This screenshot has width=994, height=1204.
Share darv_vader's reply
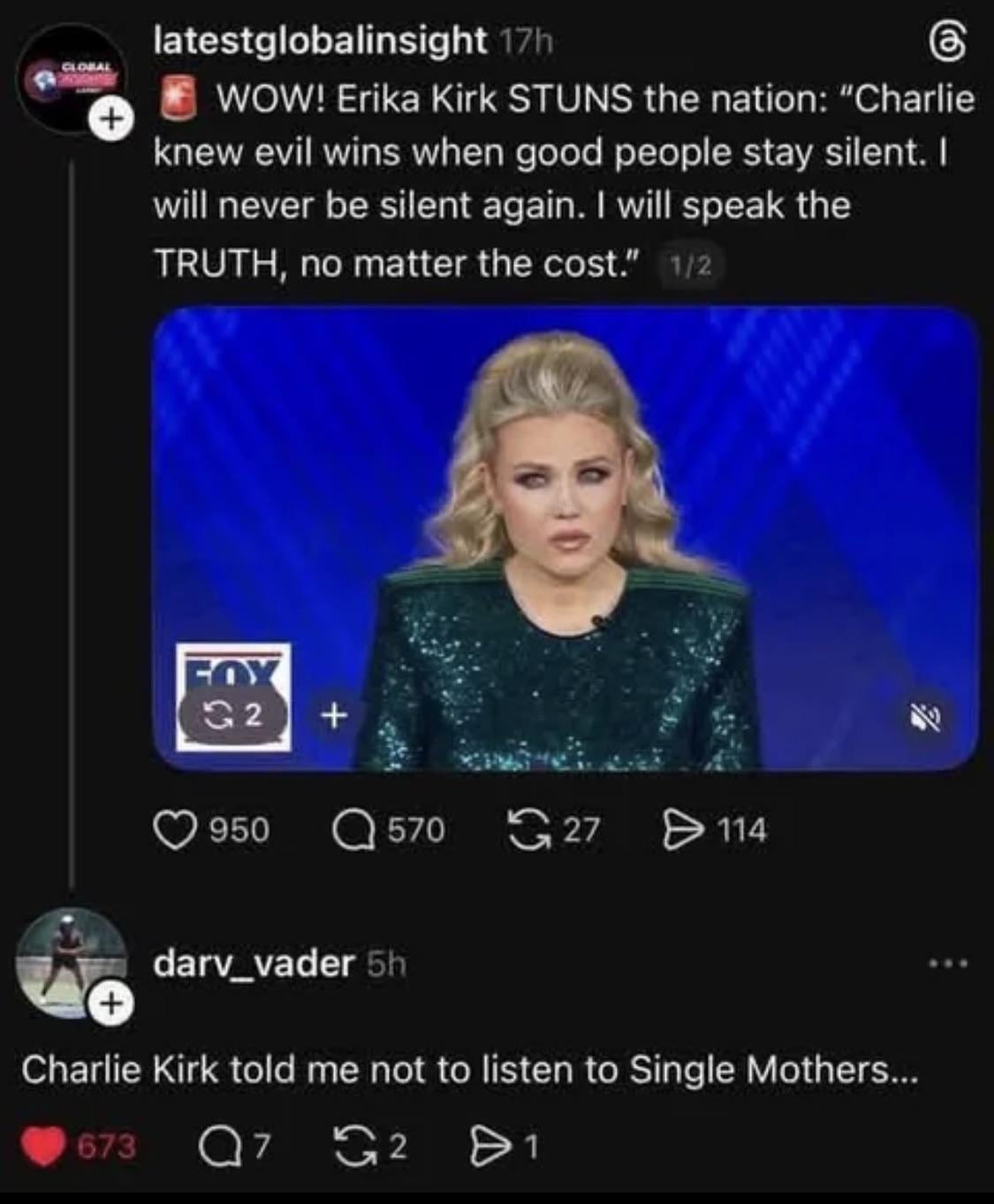click(x=486, y=1147)
